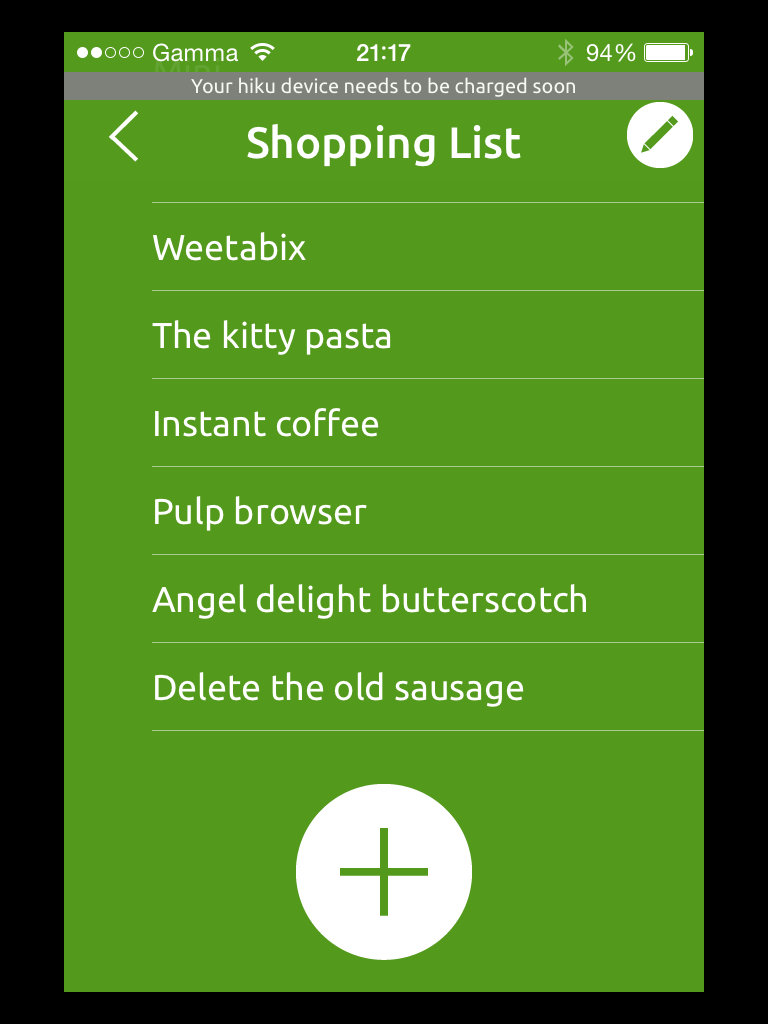Select The kitty pasta item
The width and height of the screenshot is (768, 1024).
click(x=428, y=335)
